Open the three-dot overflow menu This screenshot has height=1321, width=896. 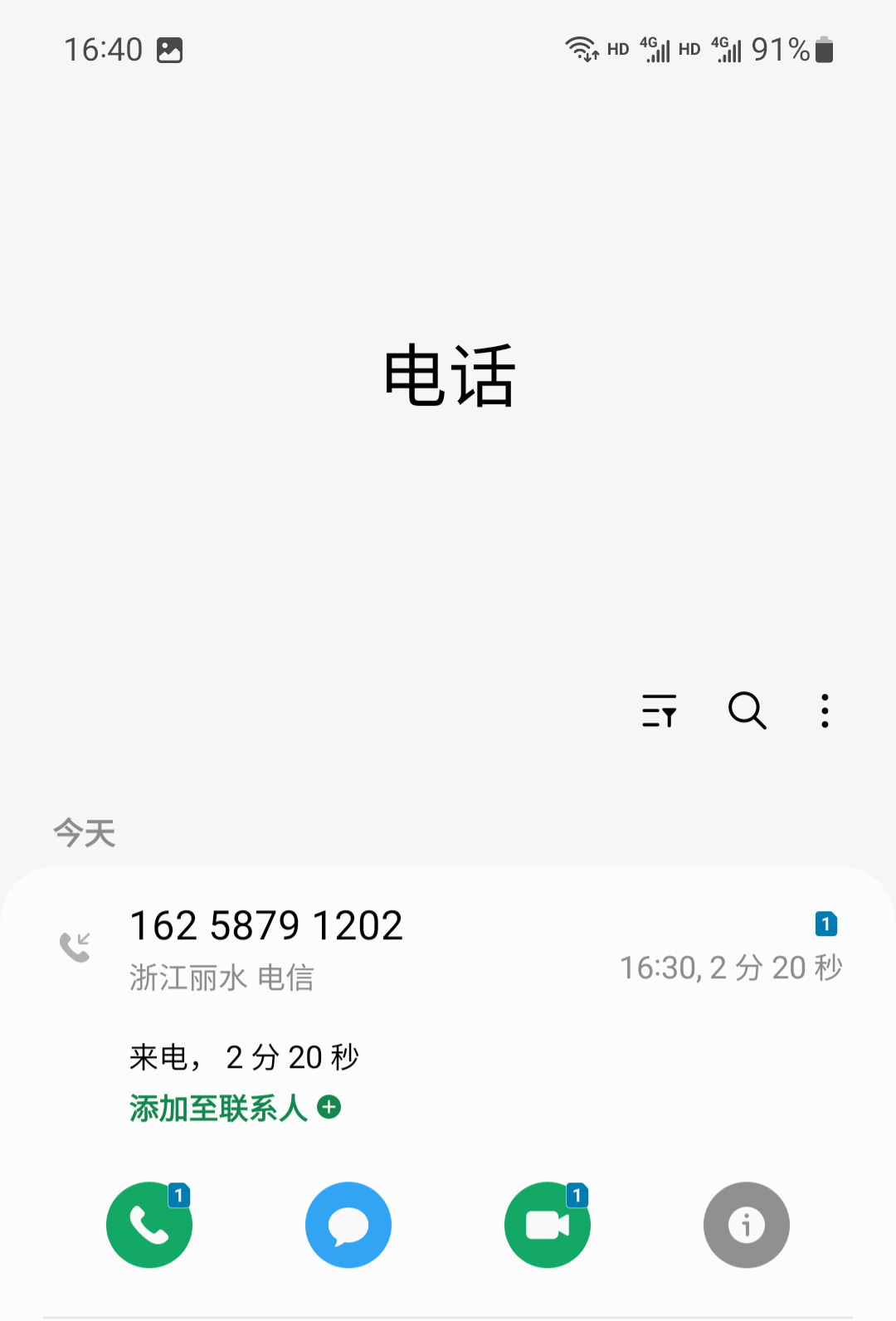point(825,711)
